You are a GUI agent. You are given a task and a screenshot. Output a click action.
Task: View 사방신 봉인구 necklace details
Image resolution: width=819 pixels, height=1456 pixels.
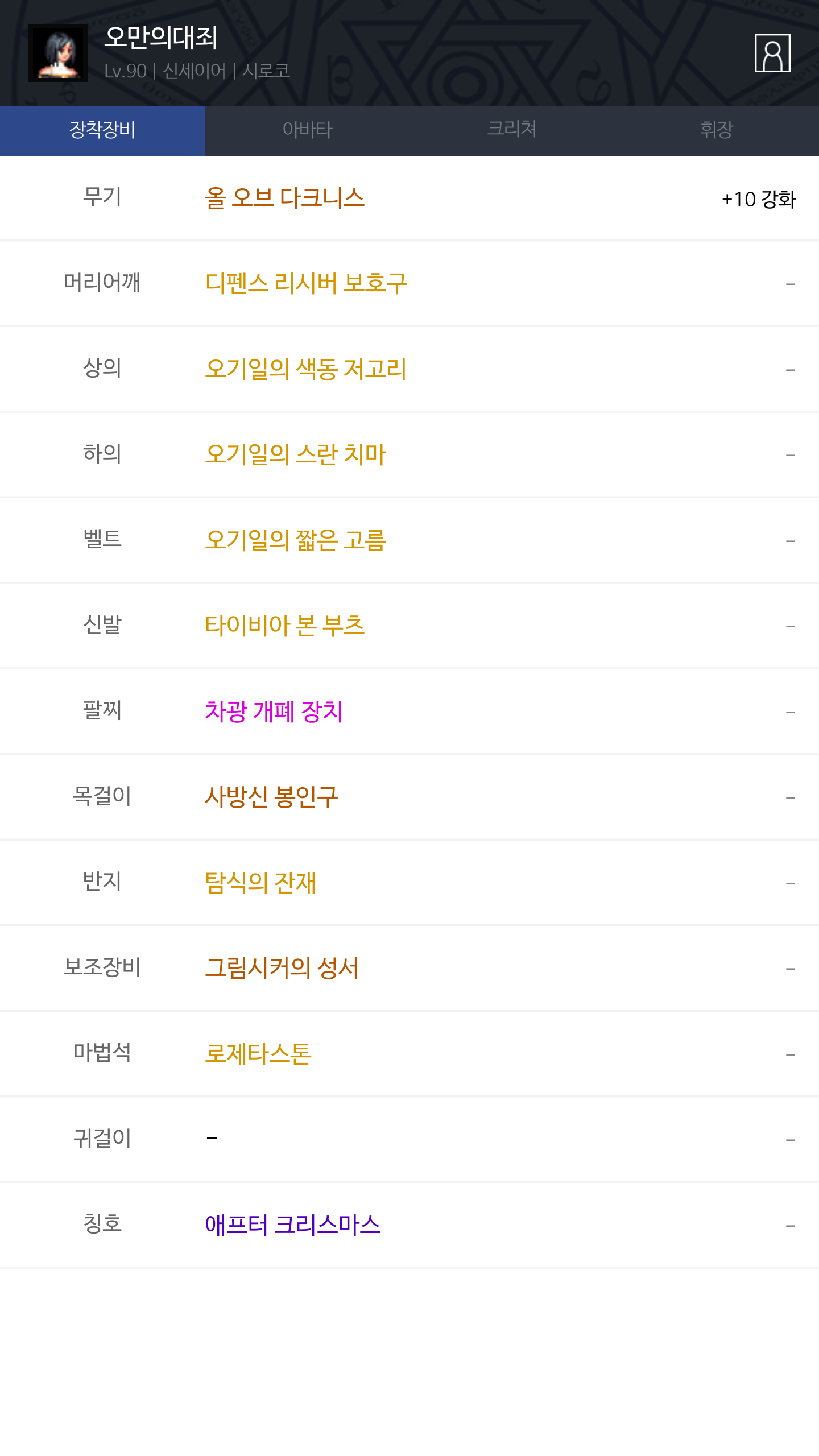point(271,797)
